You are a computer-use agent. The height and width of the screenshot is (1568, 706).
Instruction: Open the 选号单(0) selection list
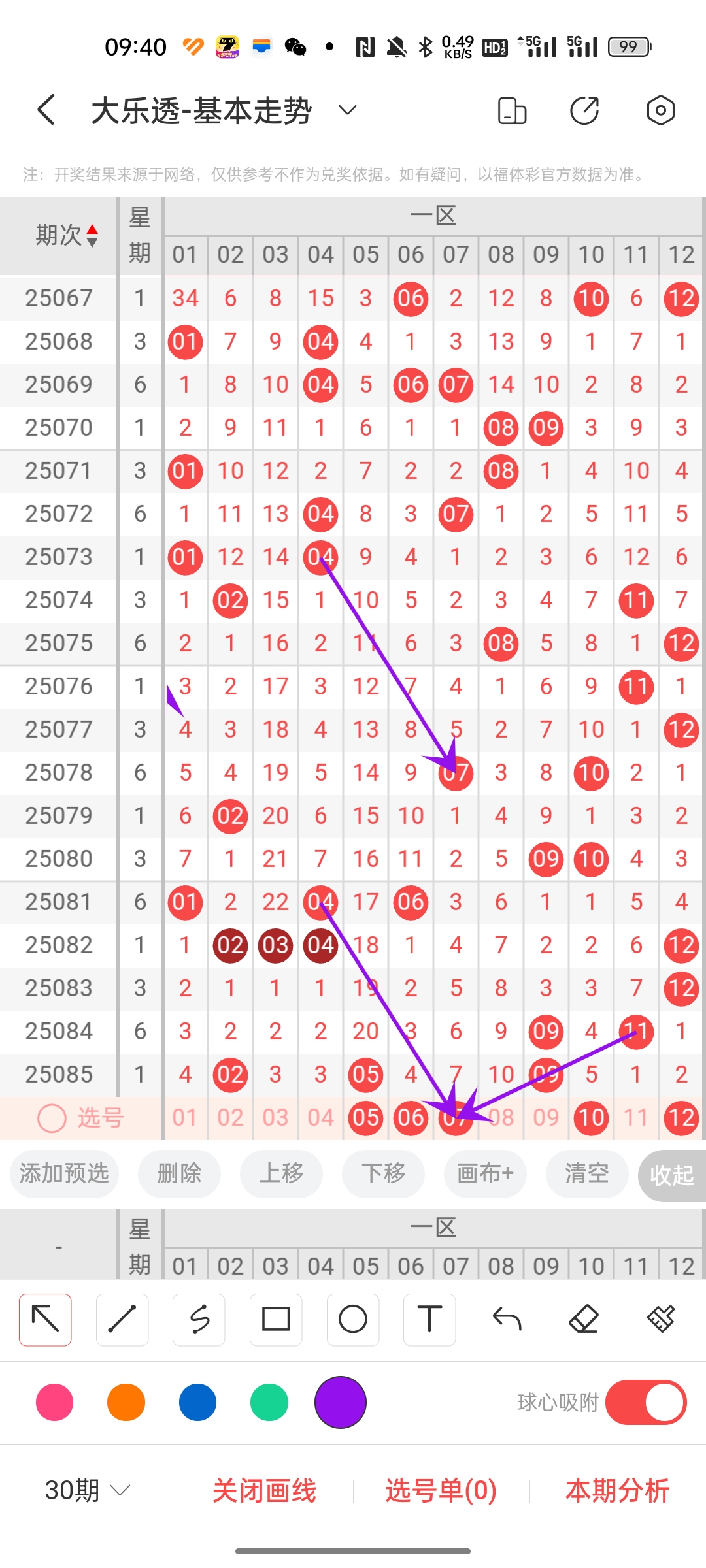coord(439,1492)
